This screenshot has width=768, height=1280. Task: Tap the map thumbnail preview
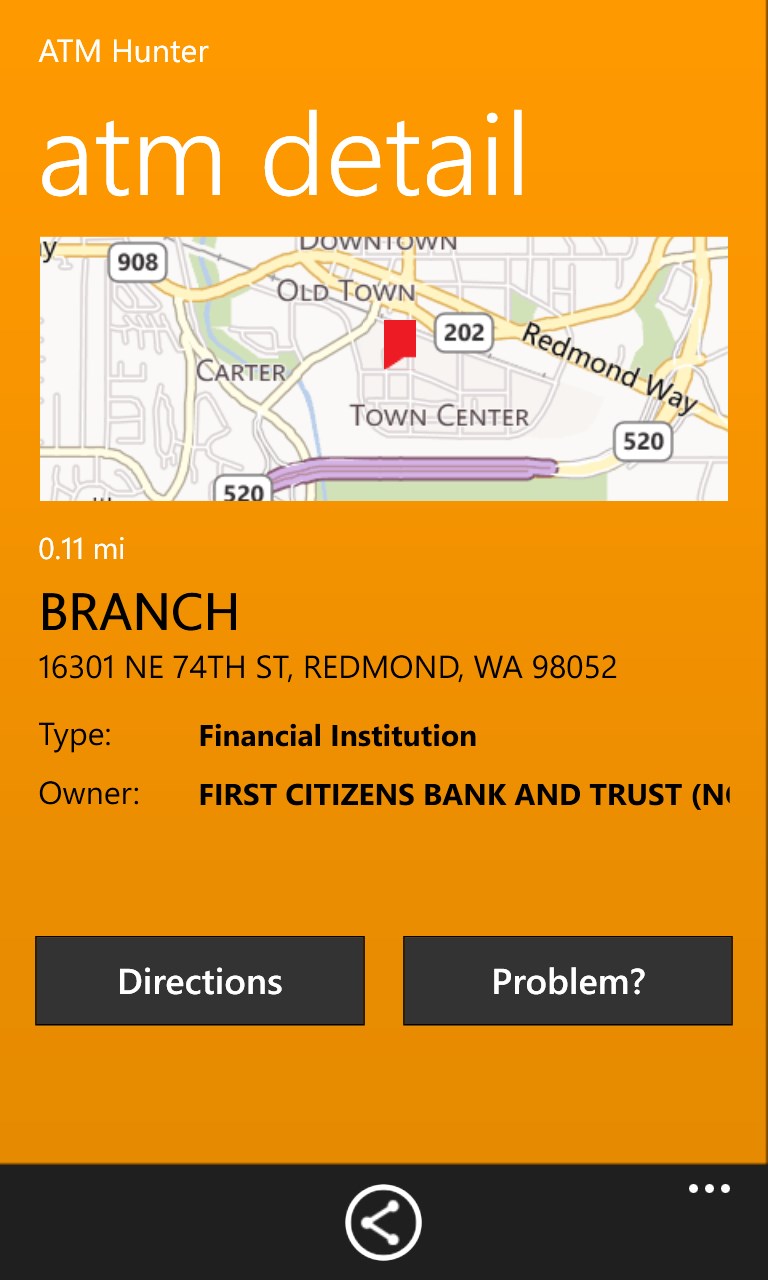[x=384, y=367]
